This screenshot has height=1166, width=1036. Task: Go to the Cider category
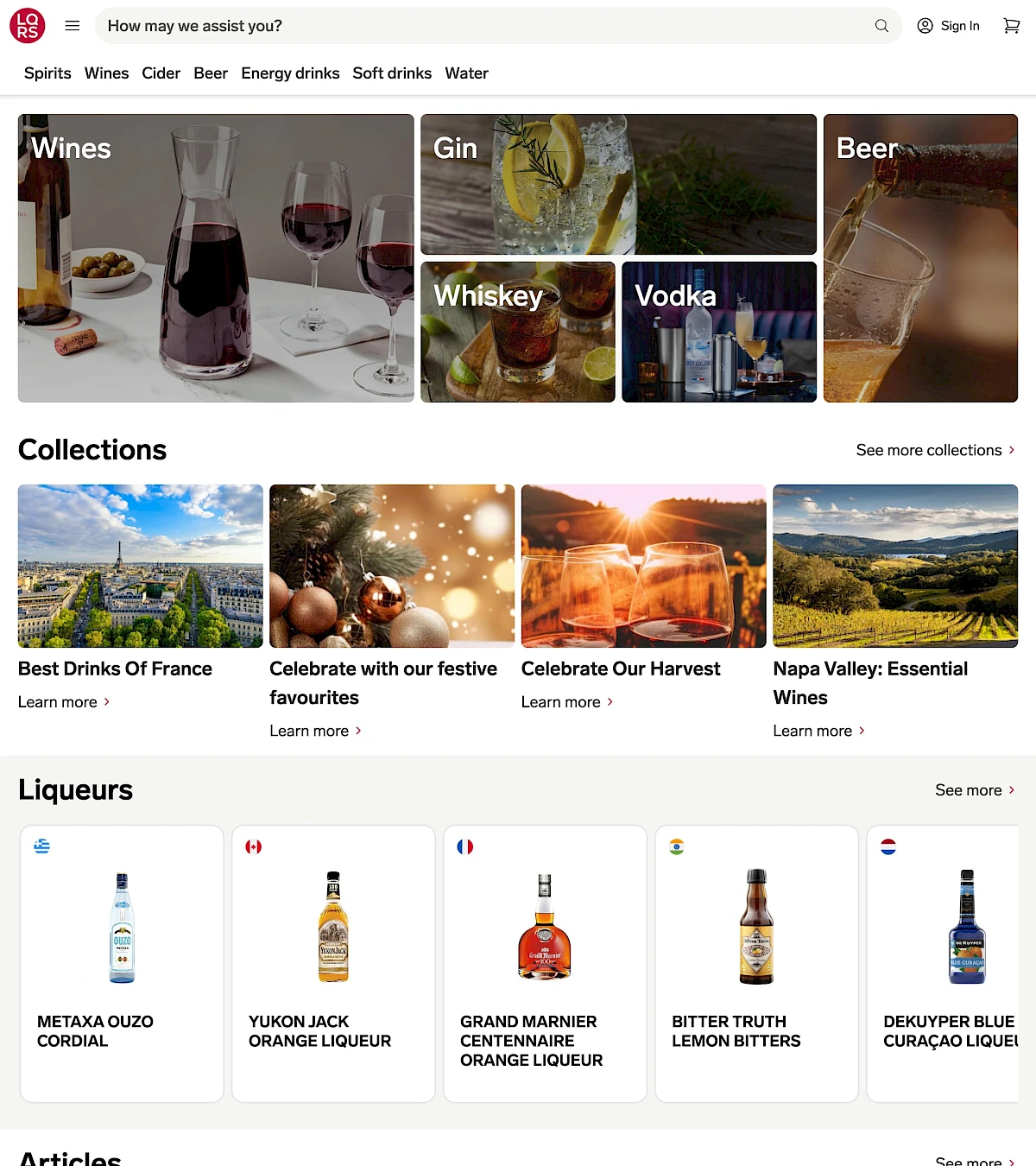point(161,73)
